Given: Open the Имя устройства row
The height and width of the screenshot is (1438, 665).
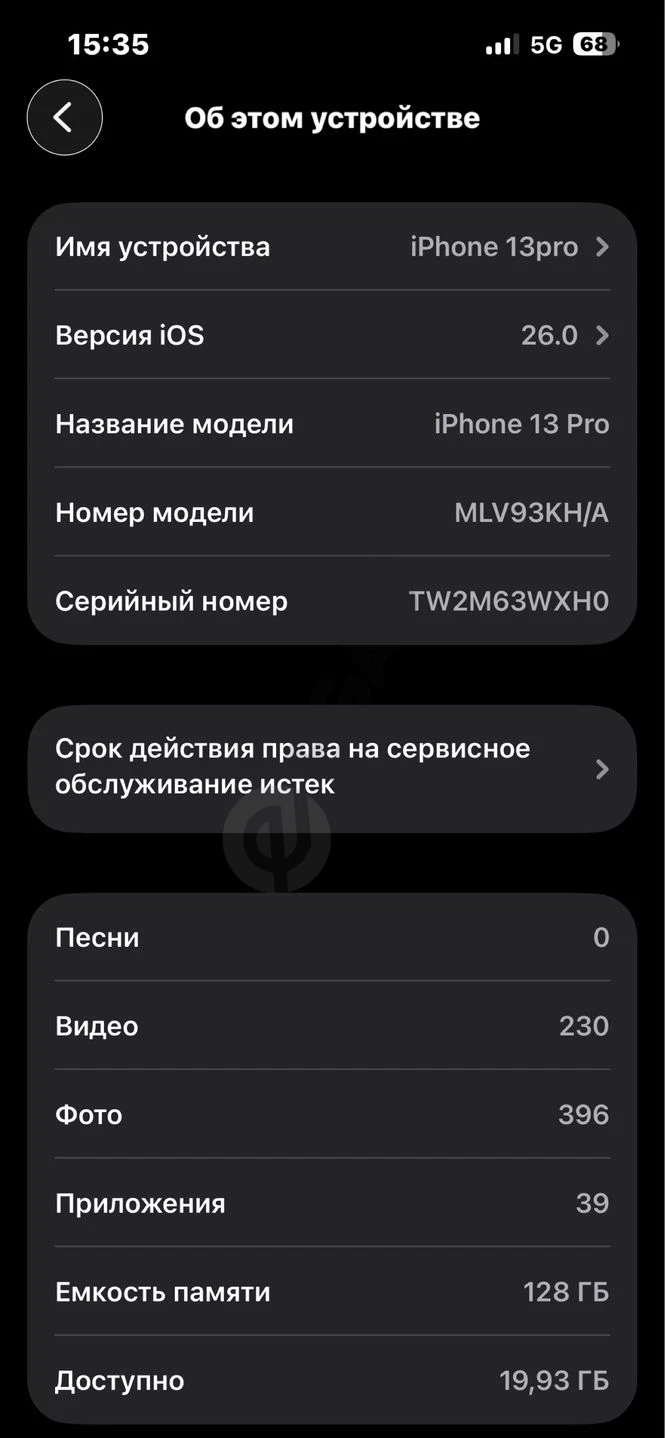Looking at the screenshot, I should coord(332,247).
